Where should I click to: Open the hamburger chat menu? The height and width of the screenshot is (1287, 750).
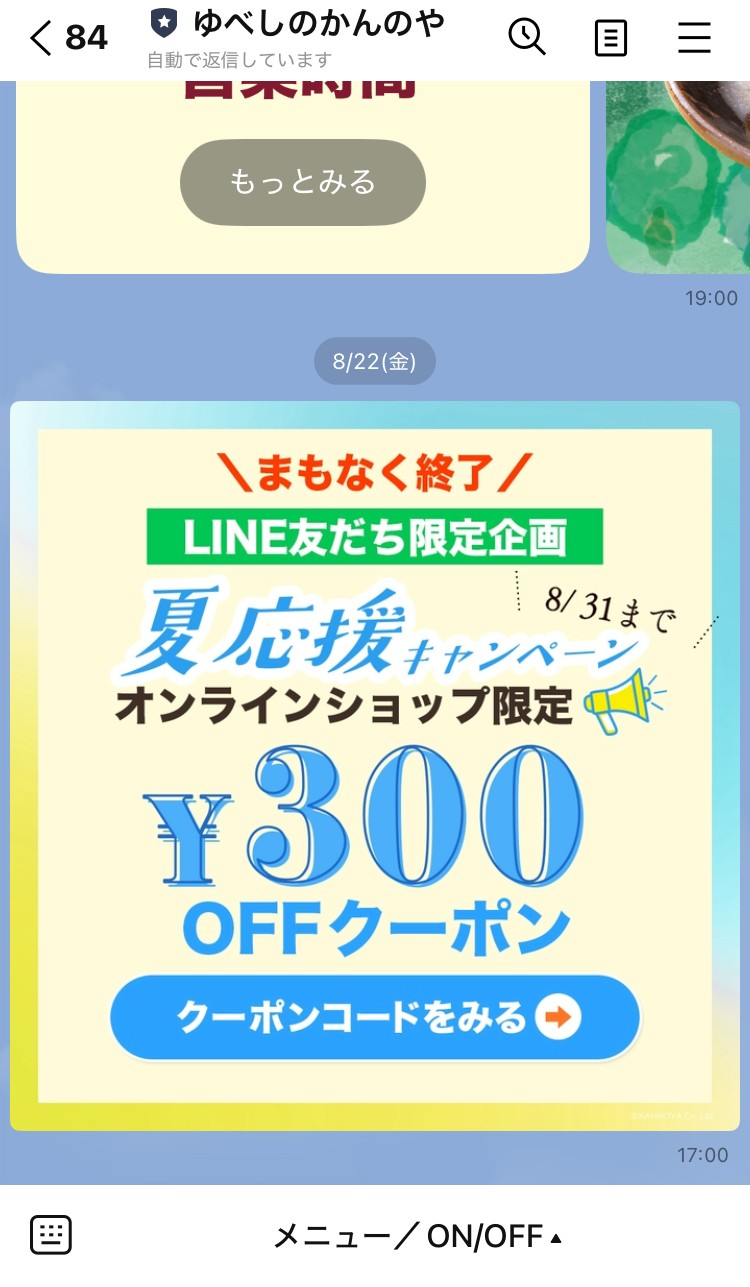(x=694, y=38)
